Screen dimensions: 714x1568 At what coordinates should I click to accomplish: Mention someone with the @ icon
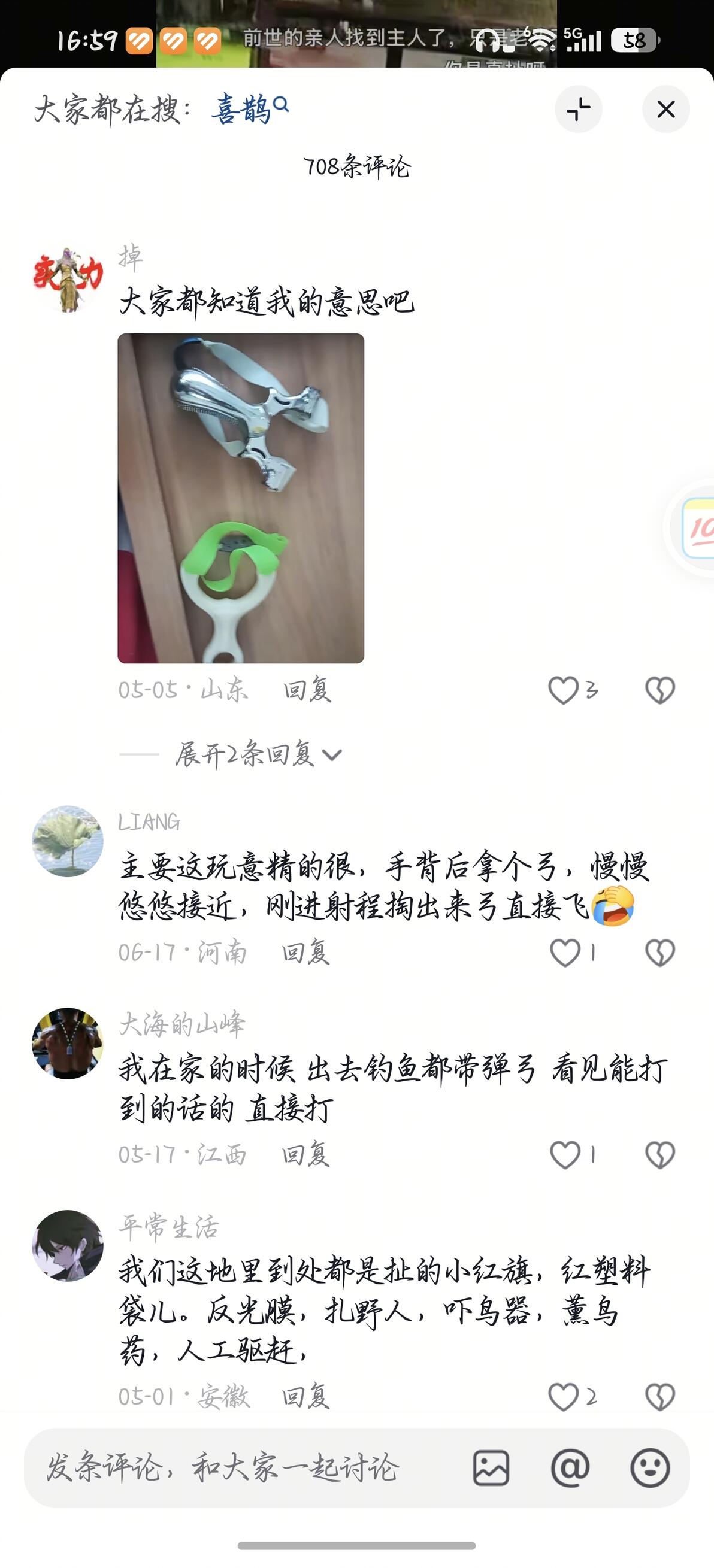click(570, 1467)
